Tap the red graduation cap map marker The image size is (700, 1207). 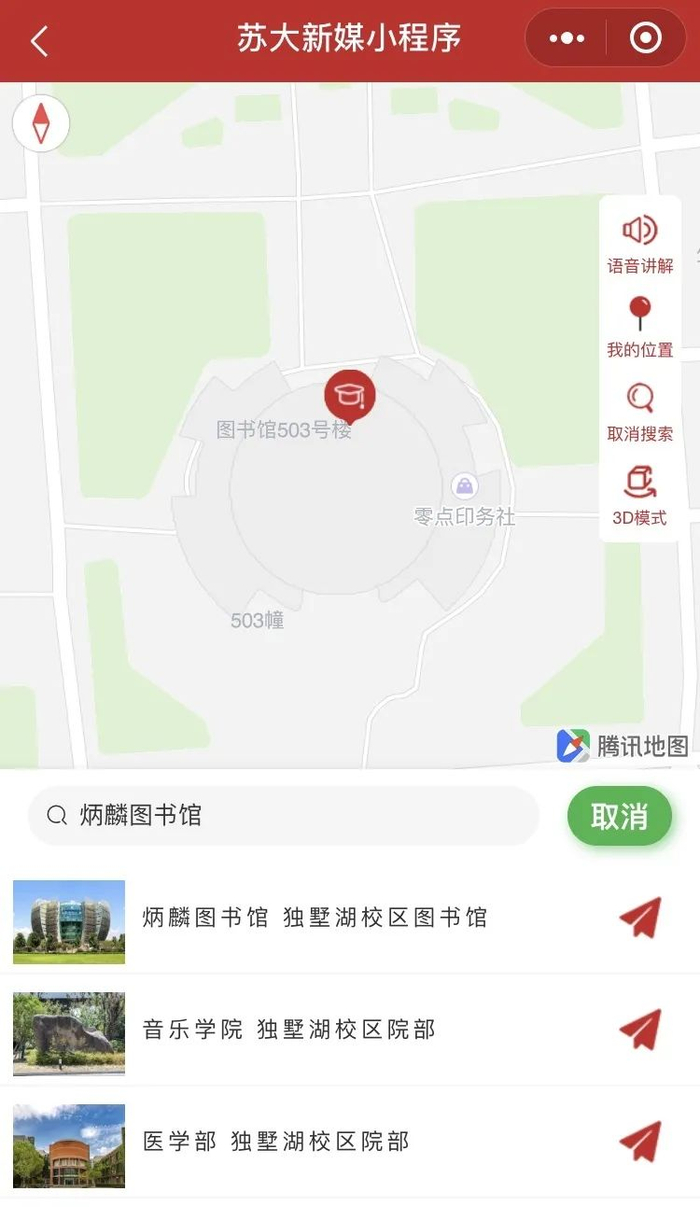click(x=349, y=393)
